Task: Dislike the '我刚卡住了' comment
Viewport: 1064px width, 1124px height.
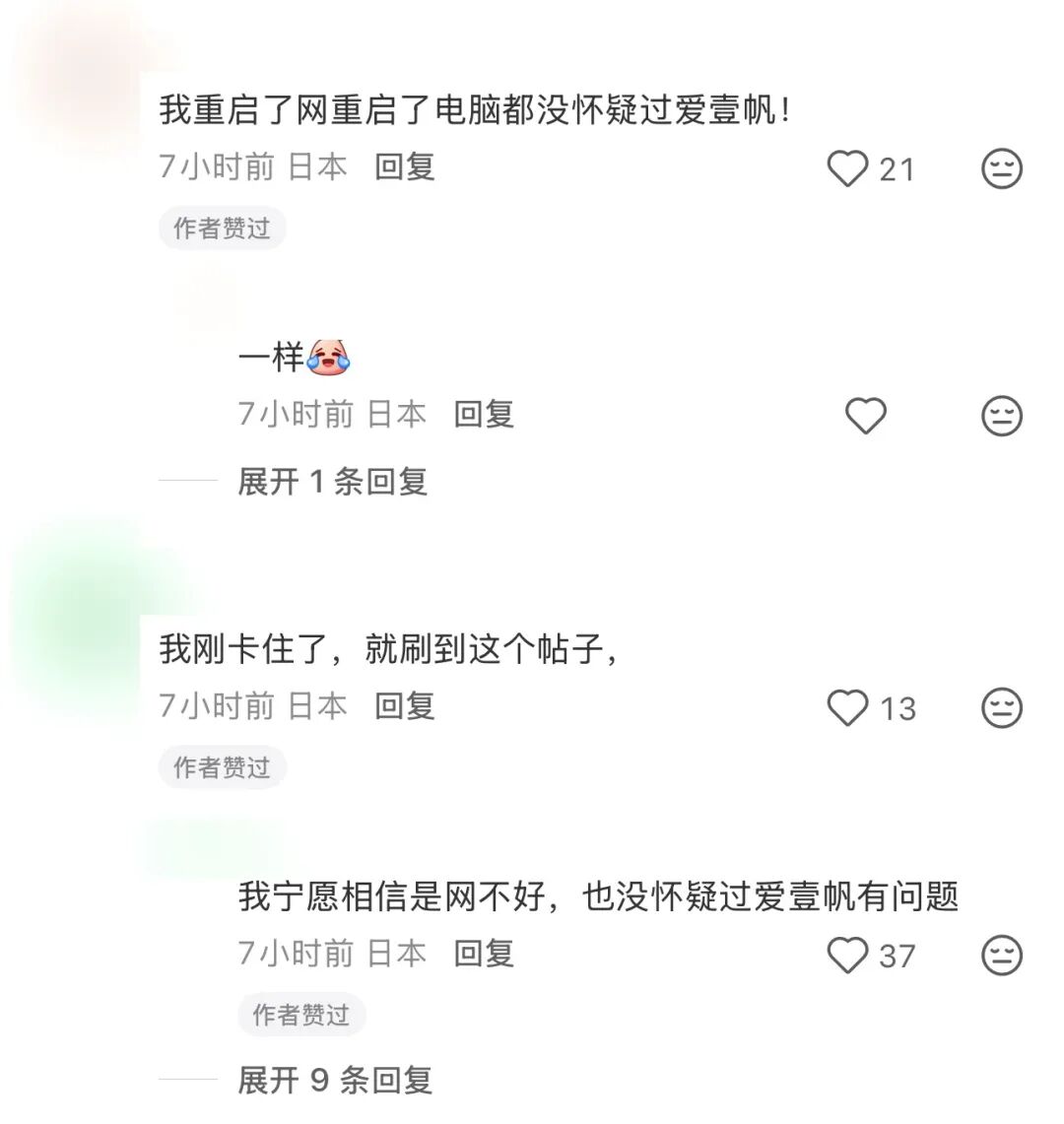Action: 1002,707
